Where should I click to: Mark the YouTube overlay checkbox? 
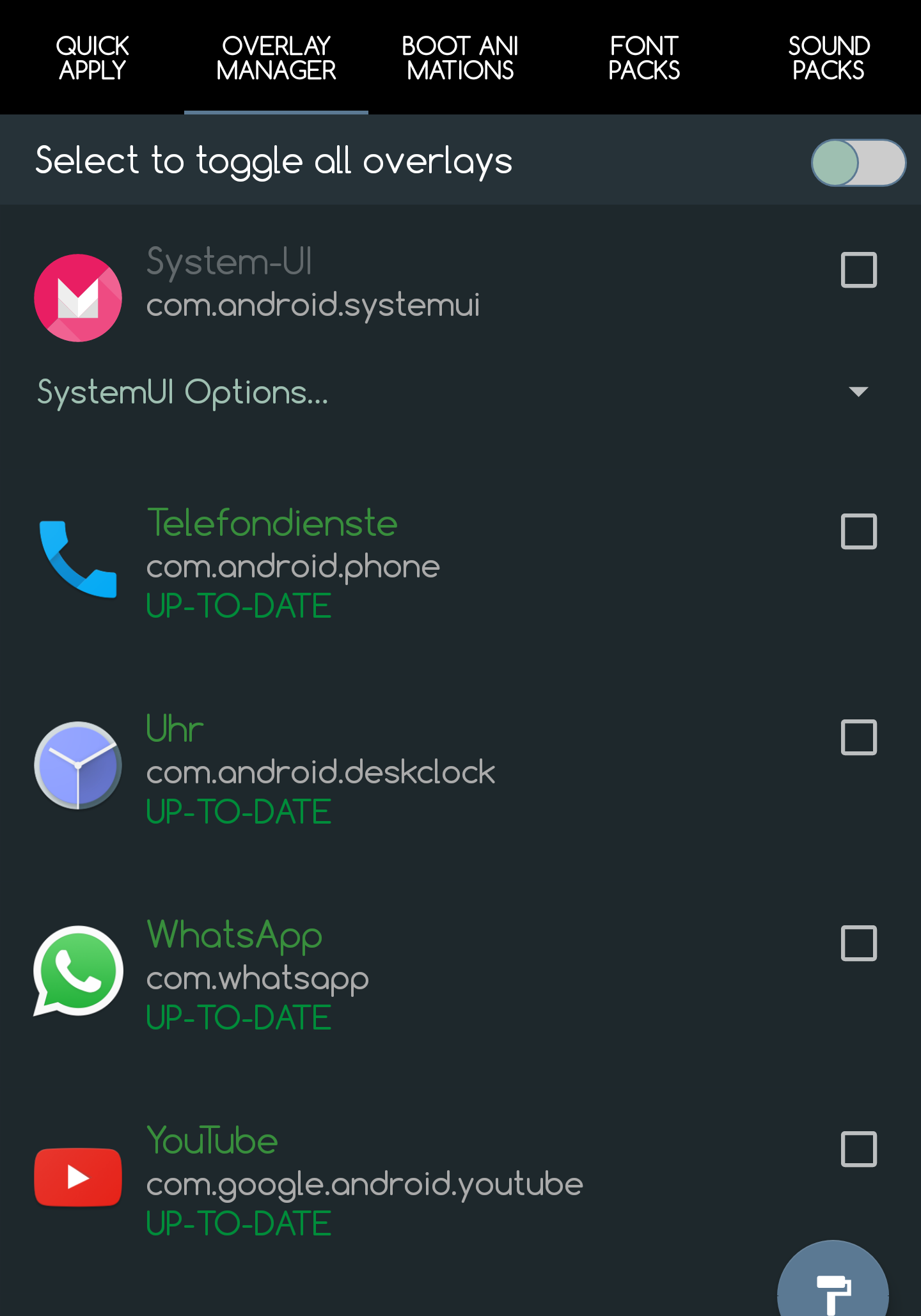click(858, 1149)
